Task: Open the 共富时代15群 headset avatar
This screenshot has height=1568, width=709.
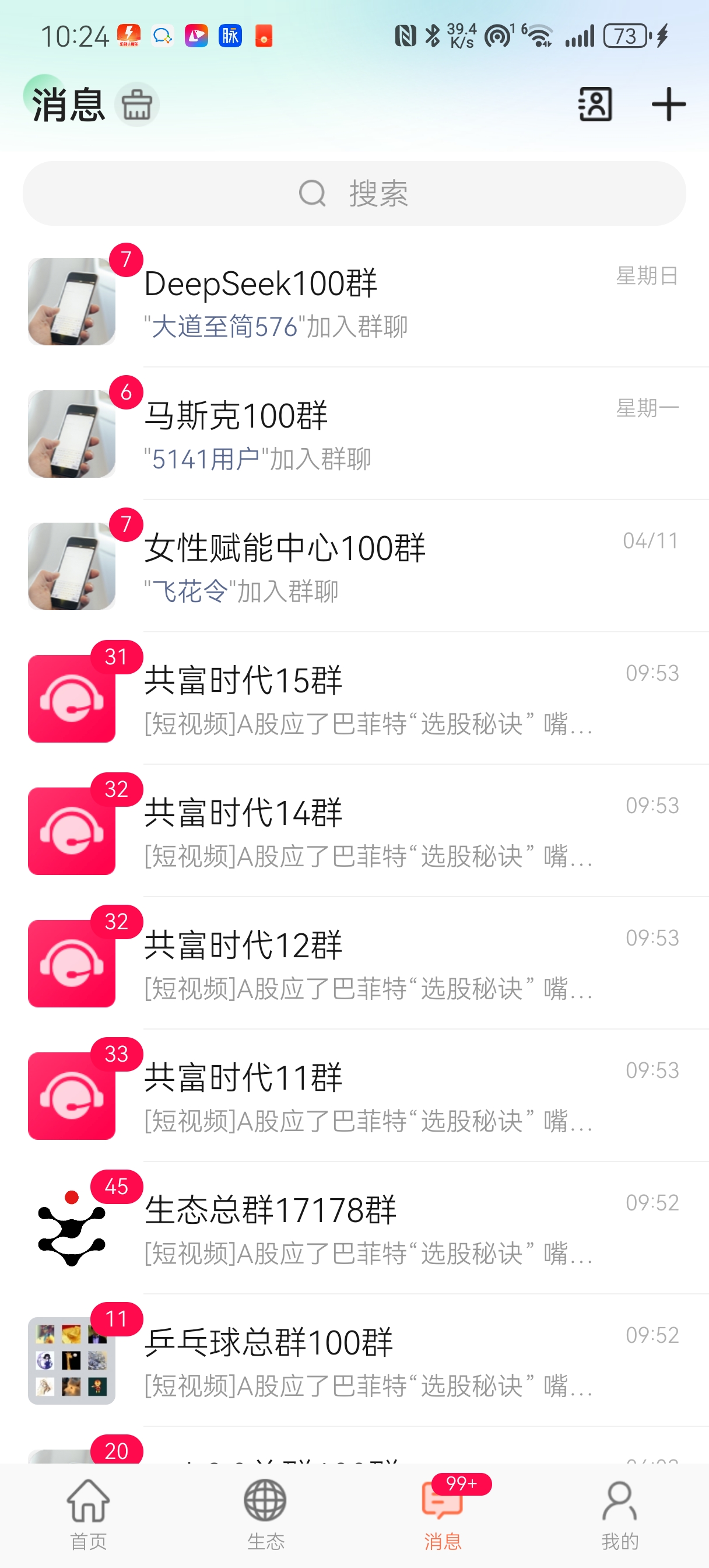Action: [x=71, y=698]
